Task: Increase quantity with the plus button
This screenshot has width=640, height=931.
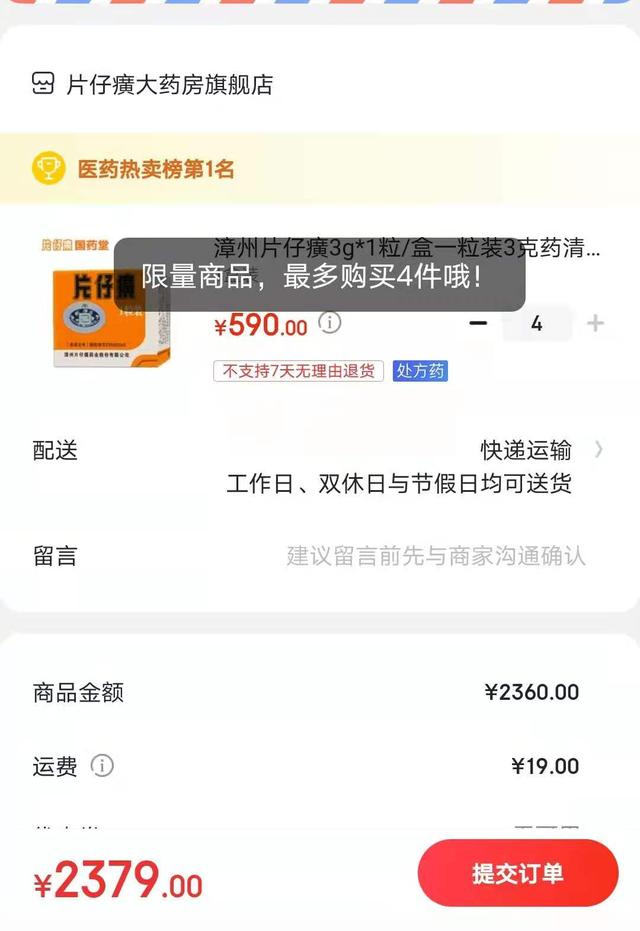Action: point(595,323)
